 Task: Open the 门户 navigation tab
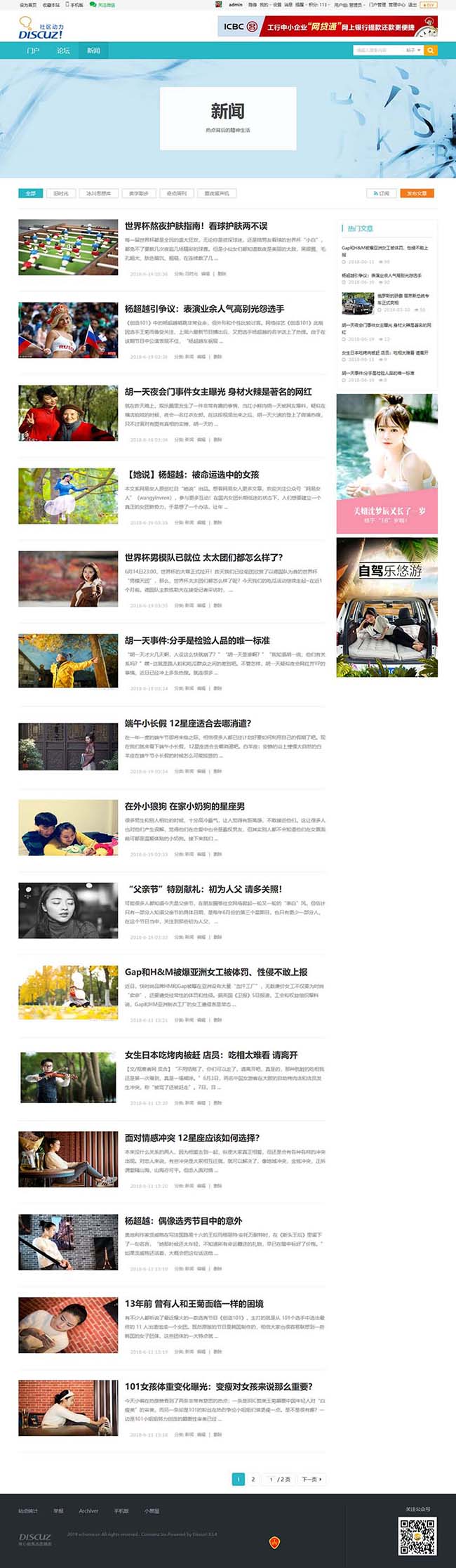pos(33,51)
